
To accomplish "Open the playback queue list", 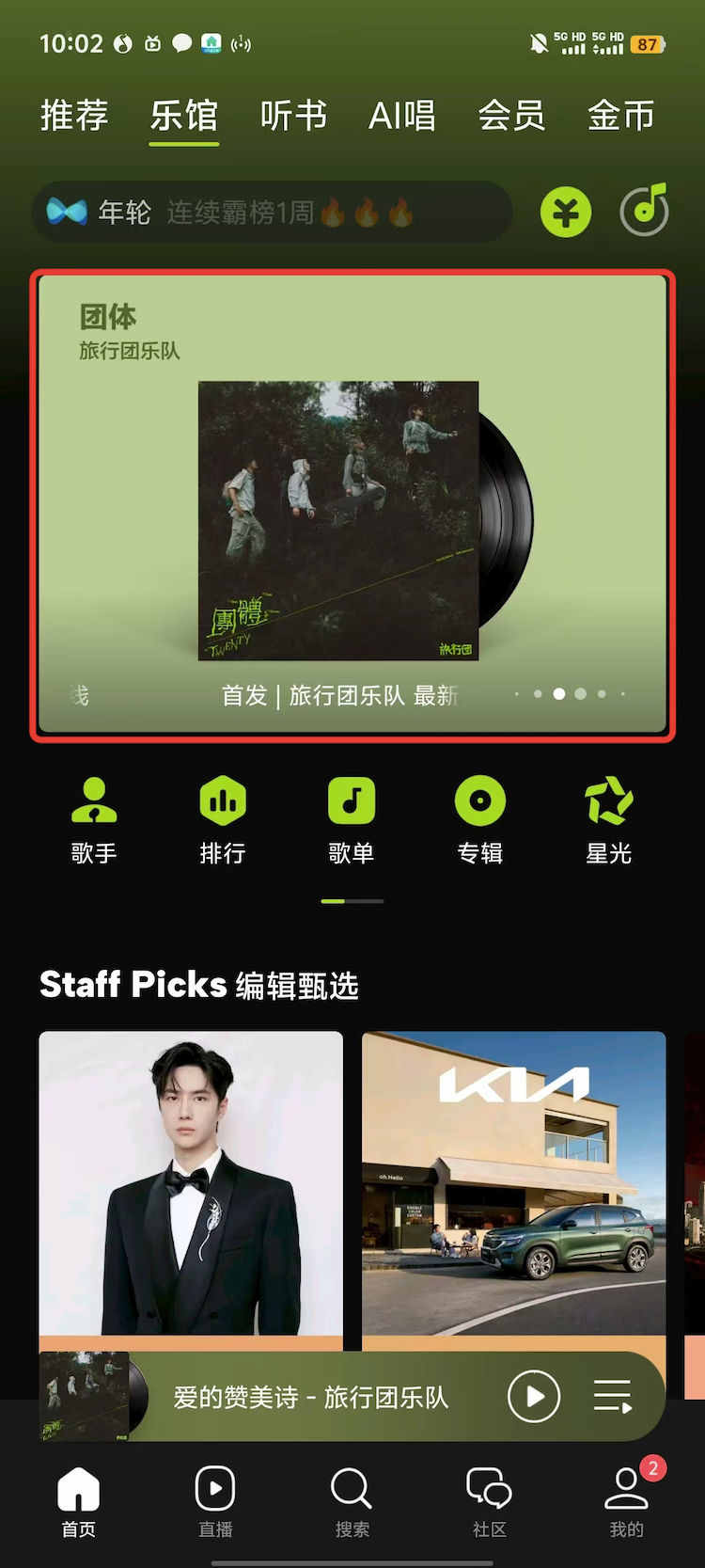I will [613, 1397].
